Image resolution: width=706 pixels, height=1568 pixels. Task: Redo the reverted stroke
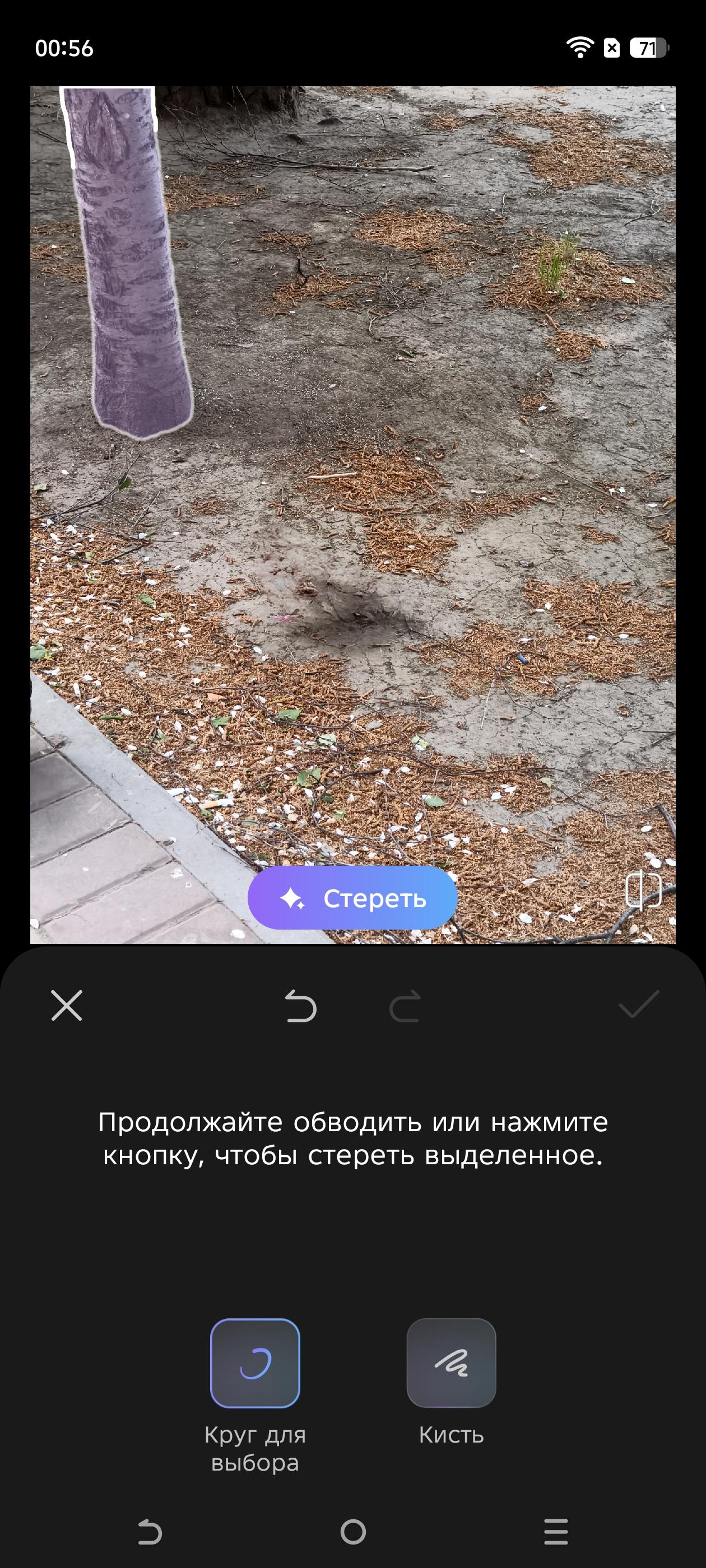point(405,1006)
